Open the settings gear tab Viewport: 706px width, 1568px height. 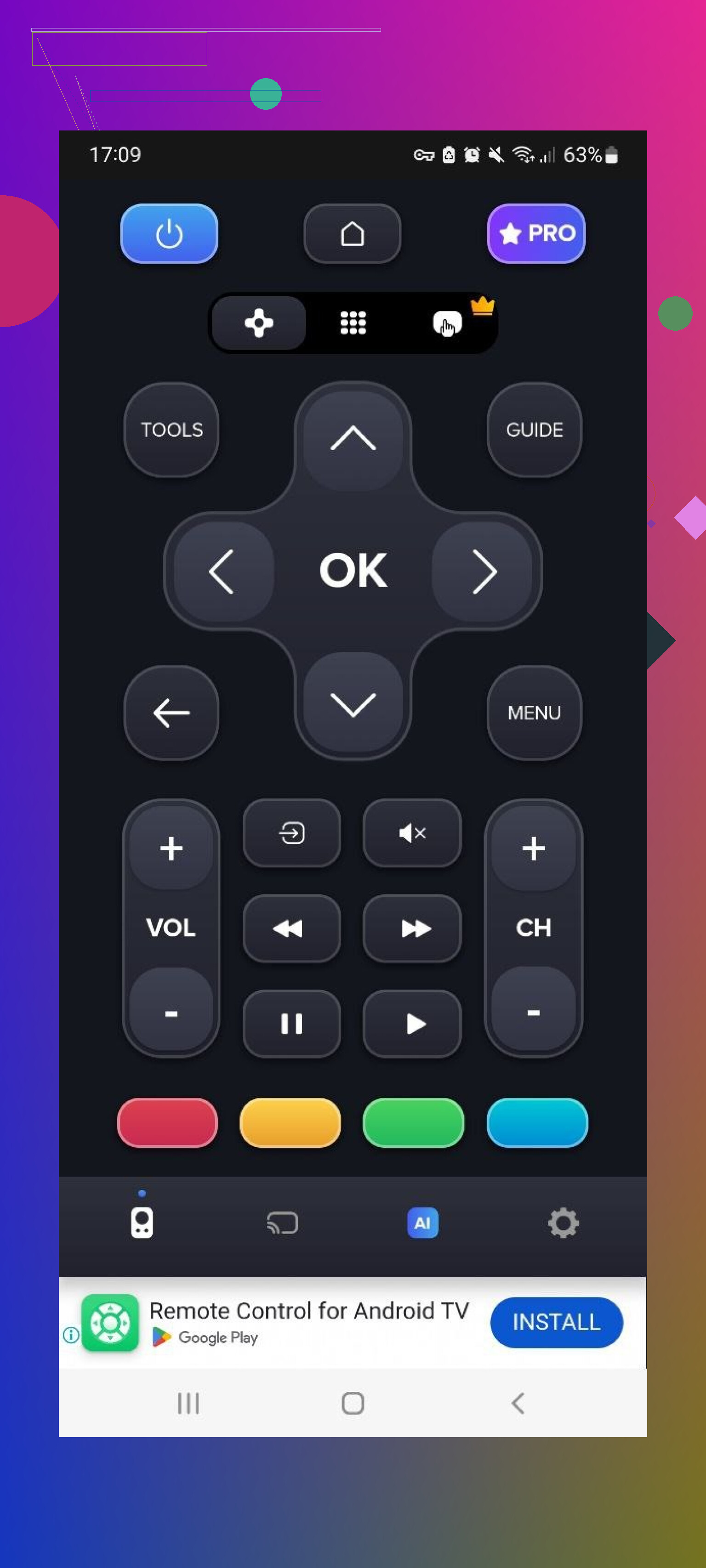[562, 1222]
